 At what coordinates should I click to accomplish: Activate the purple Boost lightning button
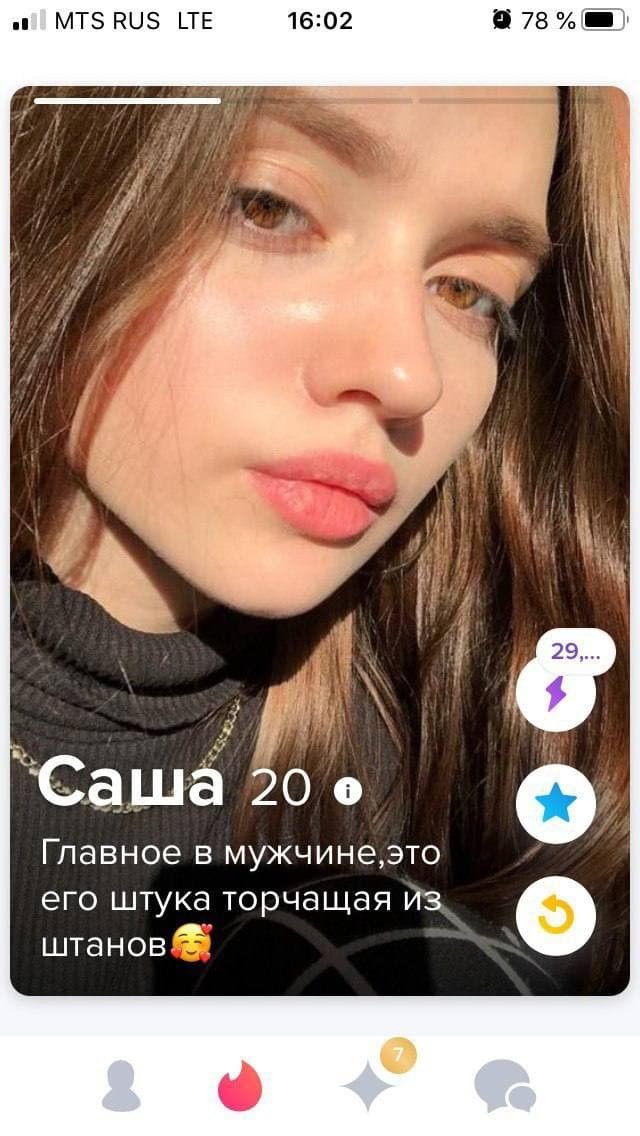point(556,693)
